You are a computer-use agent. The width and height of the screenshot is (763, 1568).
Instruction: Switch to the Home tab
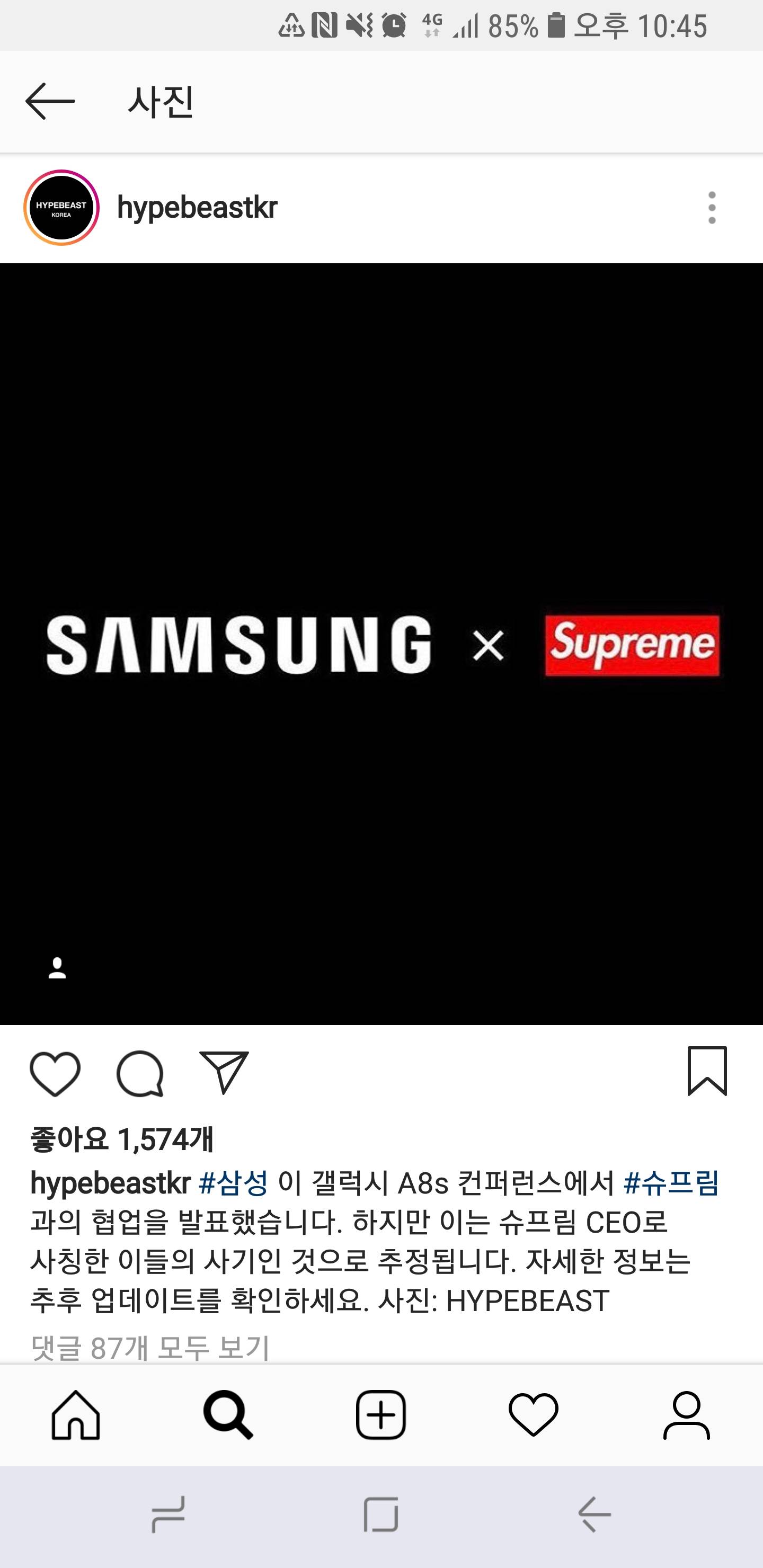[x=76, y=1414]
